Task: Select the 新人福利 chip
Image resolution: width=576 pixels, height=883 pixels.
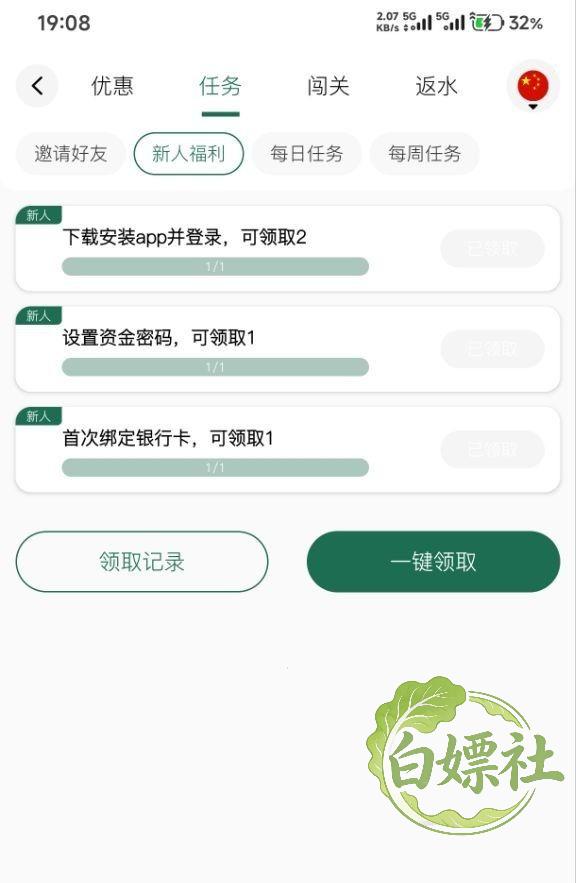Action: point(189,154)
